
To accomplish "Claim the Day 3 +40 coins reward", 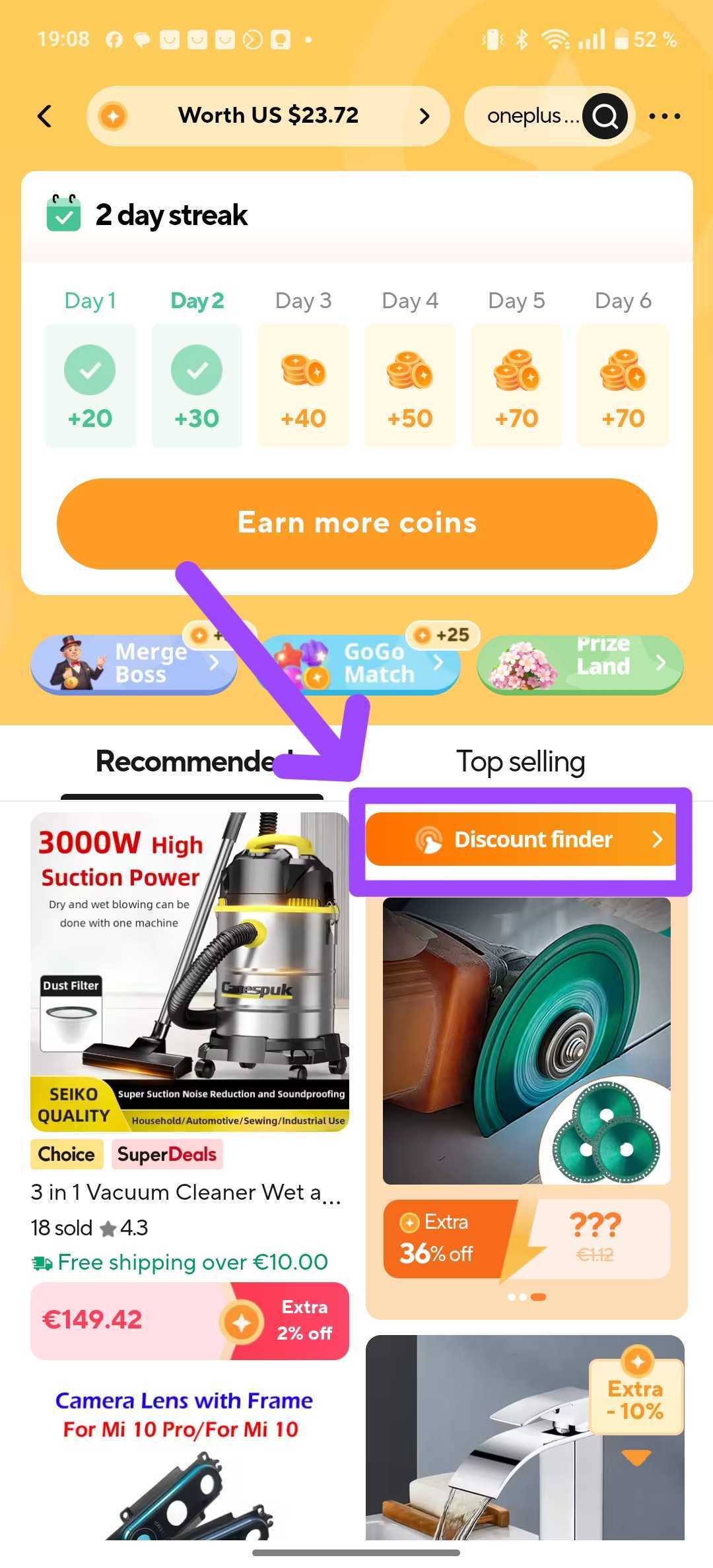I will [x=303, y=386].
